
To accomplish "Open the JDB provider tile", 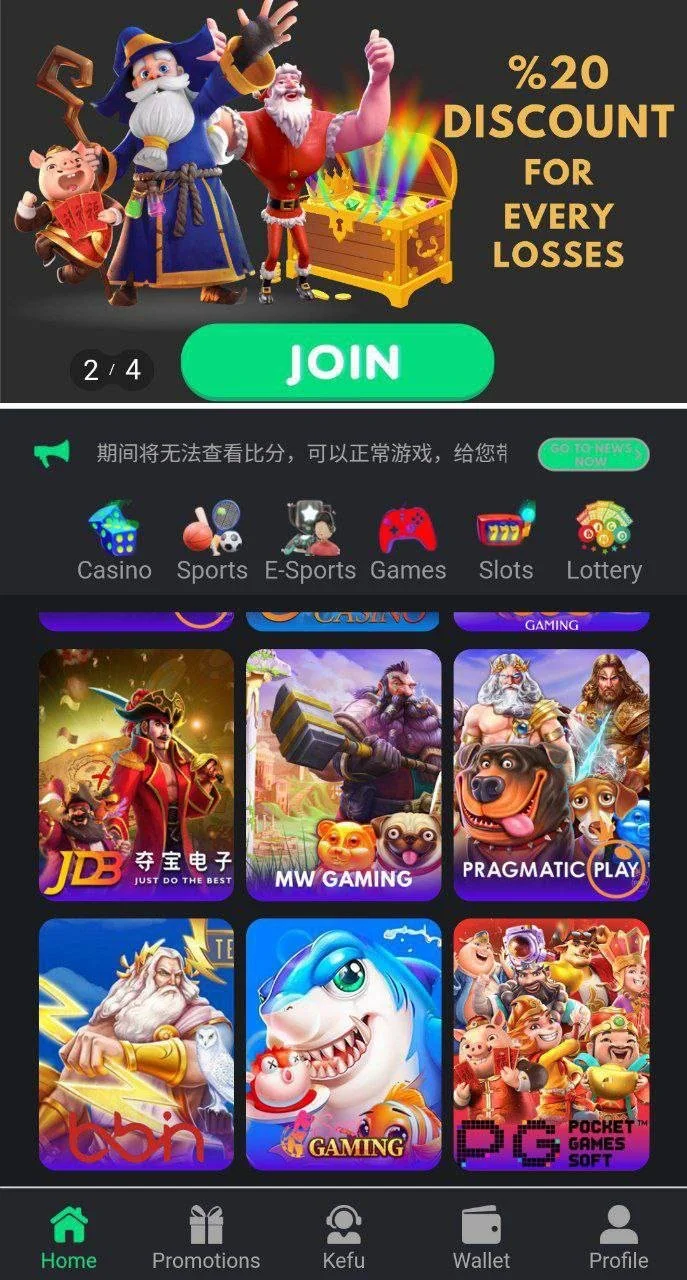I will [x=136, y=774].
